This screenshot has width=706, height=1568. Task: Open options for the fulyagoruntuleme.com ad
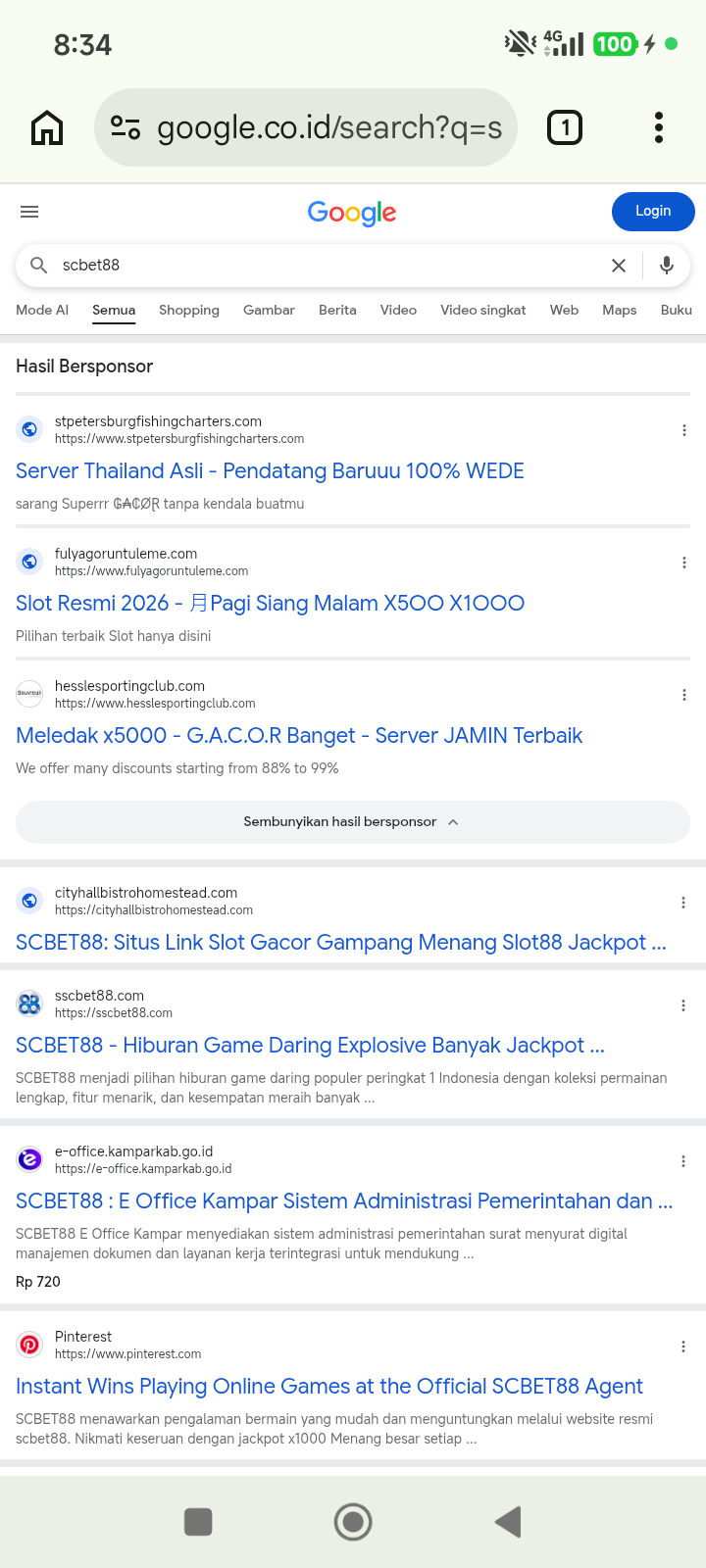click(x=683, y=563)
